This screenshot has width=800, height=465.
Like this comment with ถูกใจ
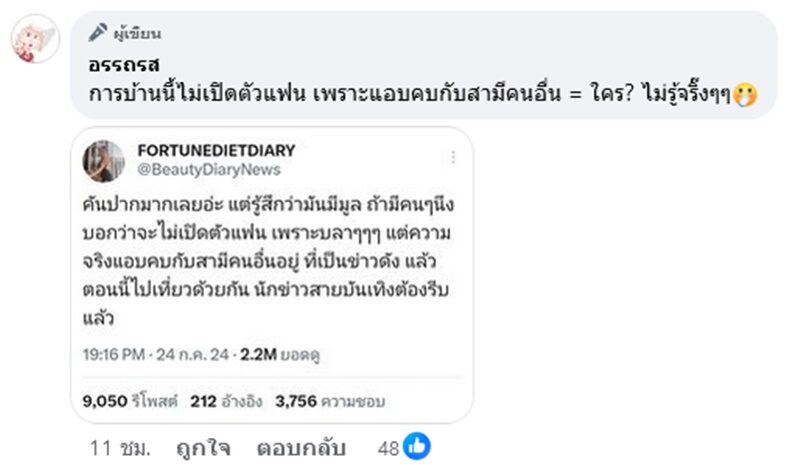(205, 444)
